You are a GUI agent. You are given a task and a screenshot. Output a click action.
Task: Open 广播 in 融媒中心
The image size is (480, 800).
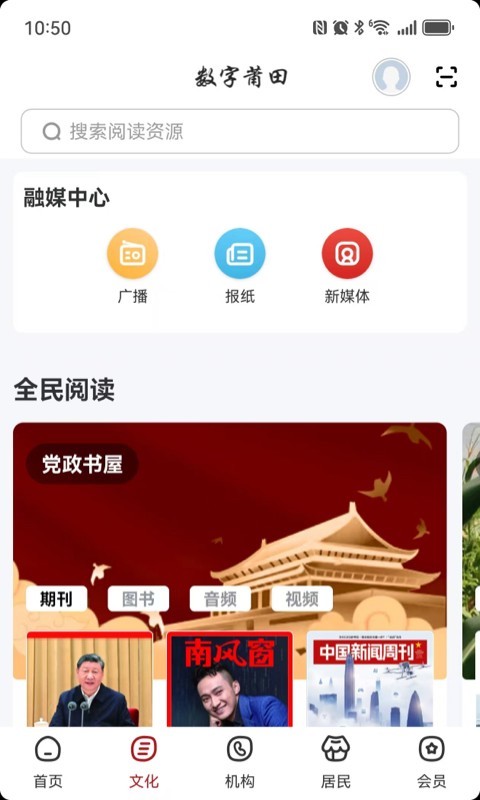[133, 266]
